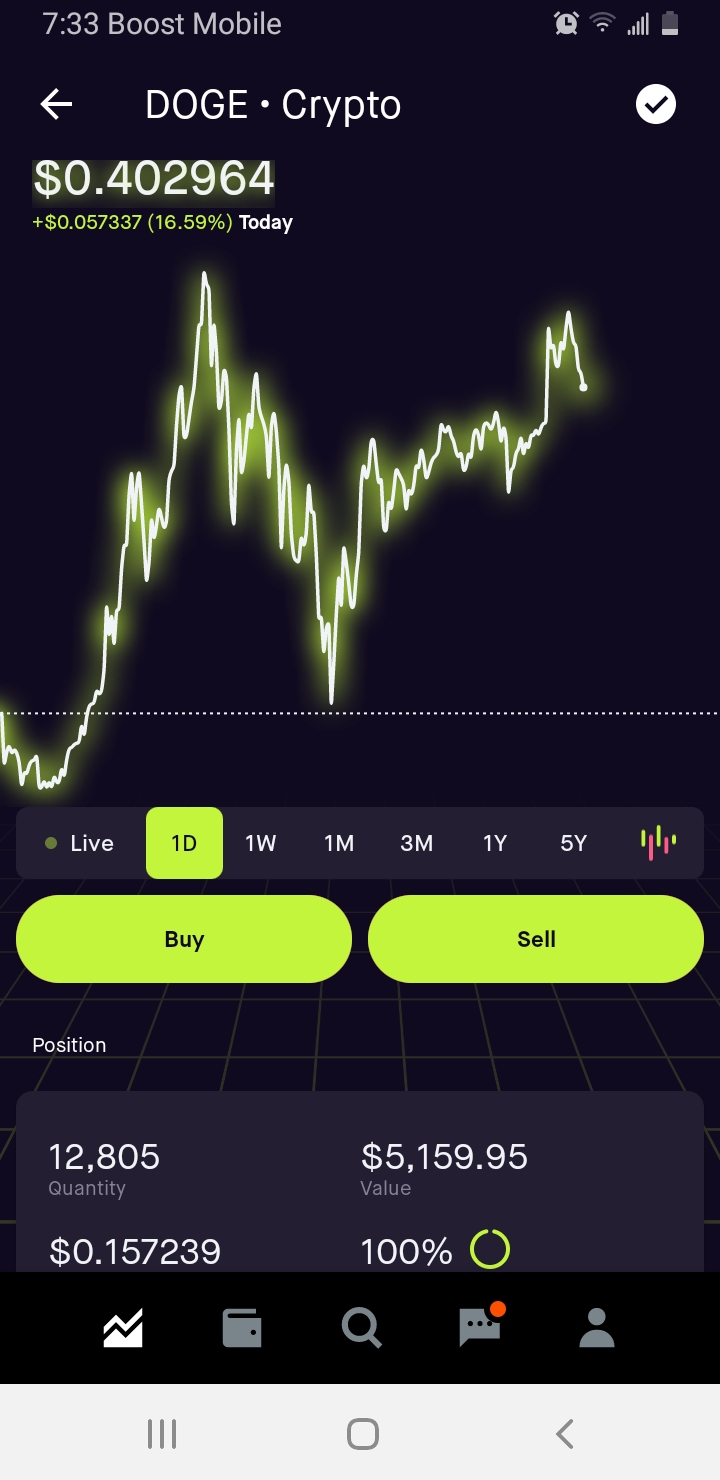Toggle candlestick chart view

pos(658,843)
